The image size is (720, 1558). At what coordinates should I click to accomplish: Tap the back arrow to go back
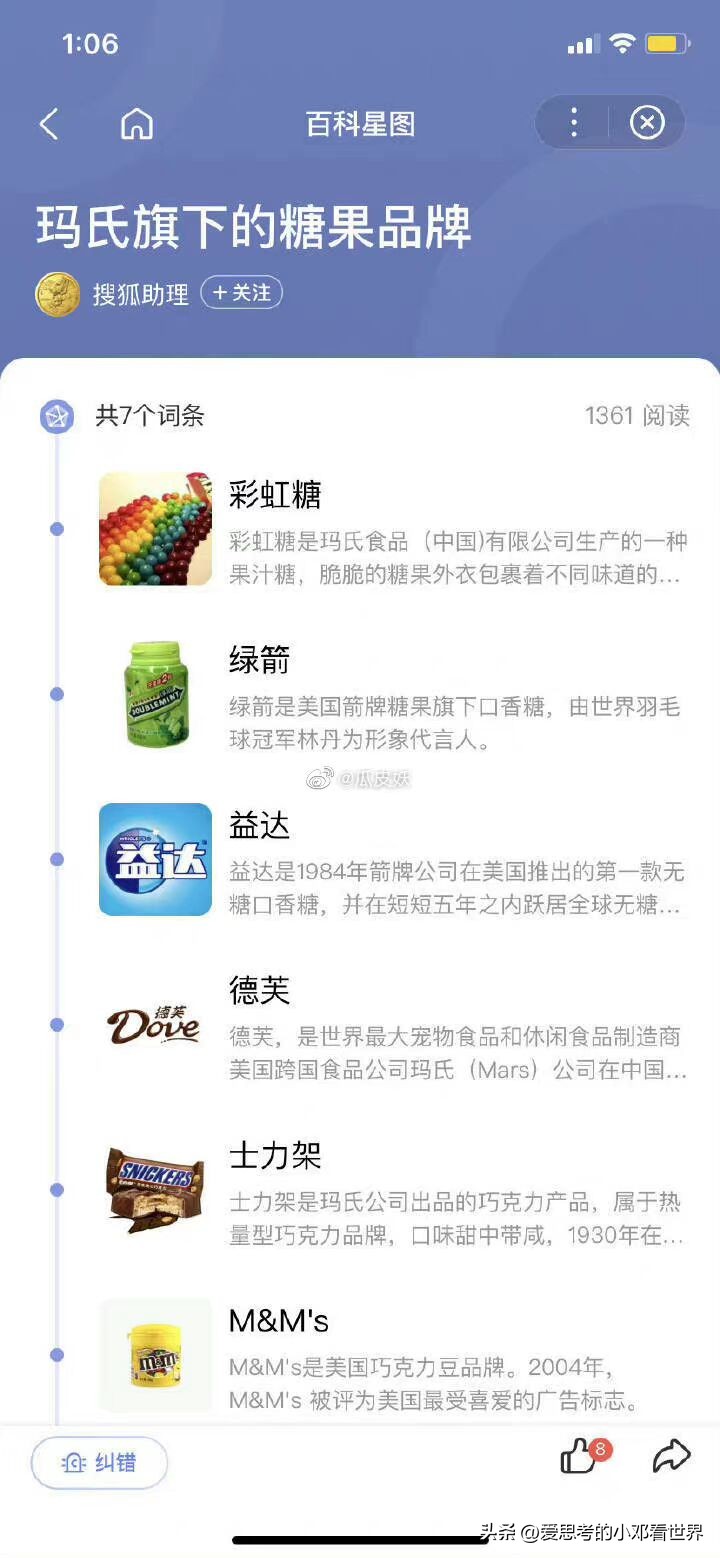(x=49, y=123)
